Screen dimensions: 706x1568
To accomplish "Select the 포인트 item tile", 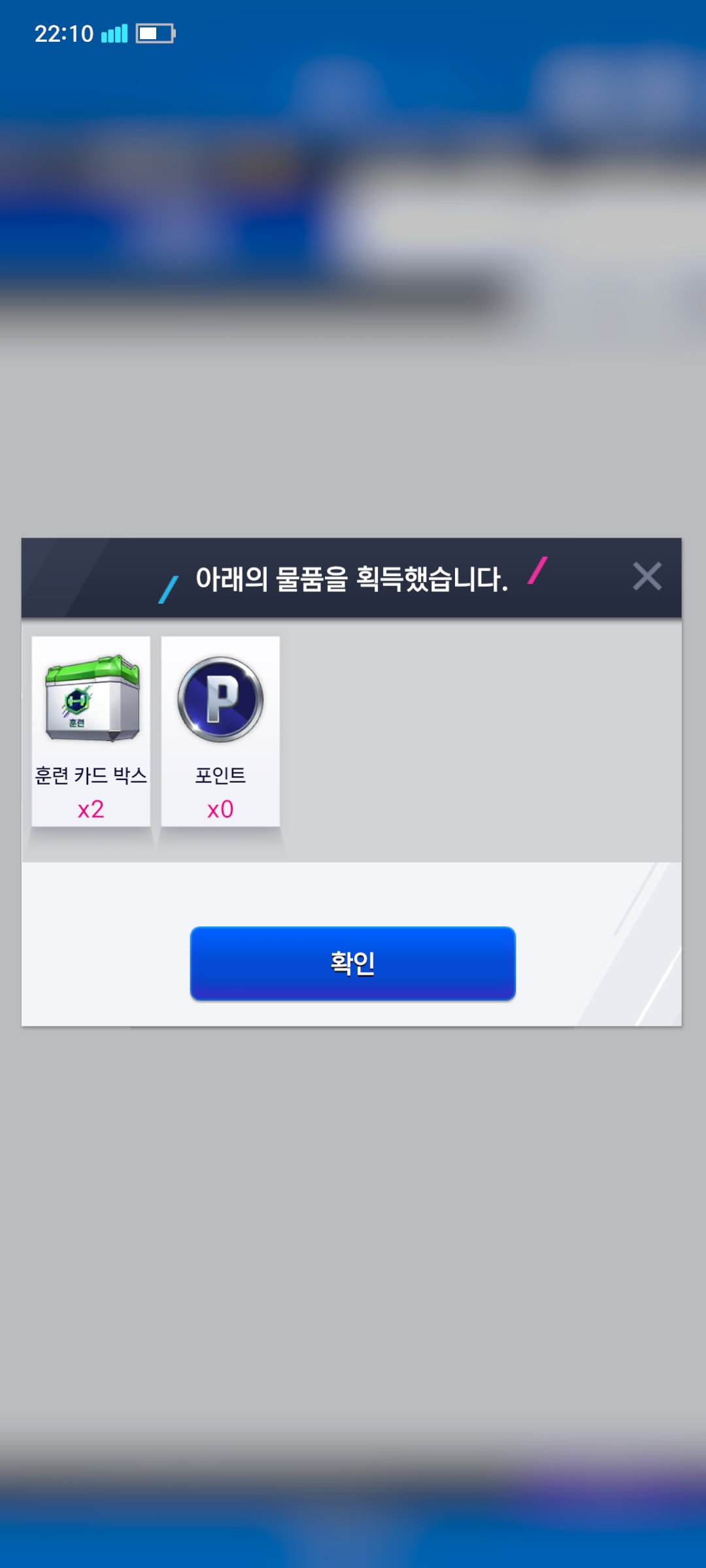I will click(x=220, y=732).
